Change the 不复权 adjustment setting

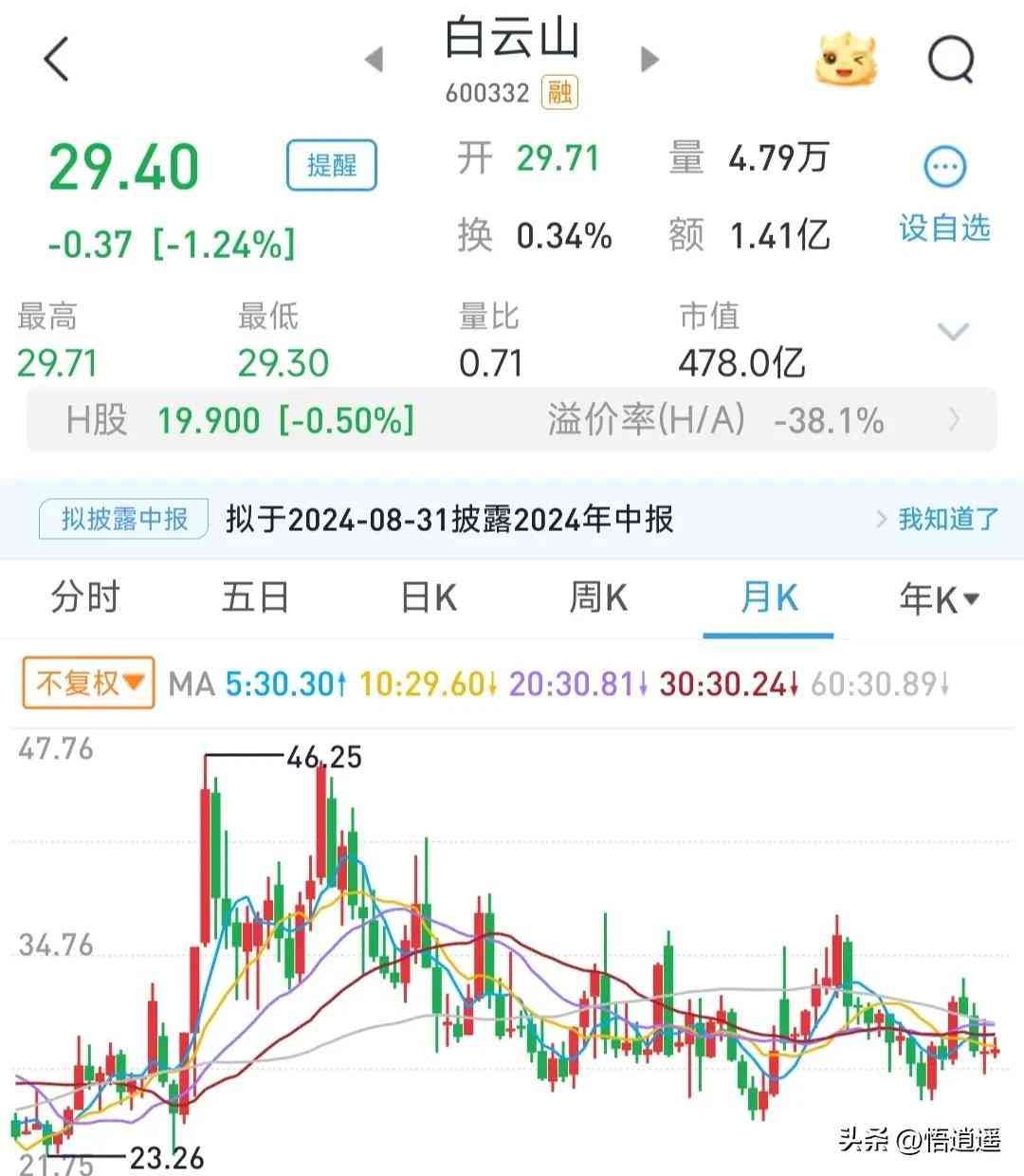point(88,683)
